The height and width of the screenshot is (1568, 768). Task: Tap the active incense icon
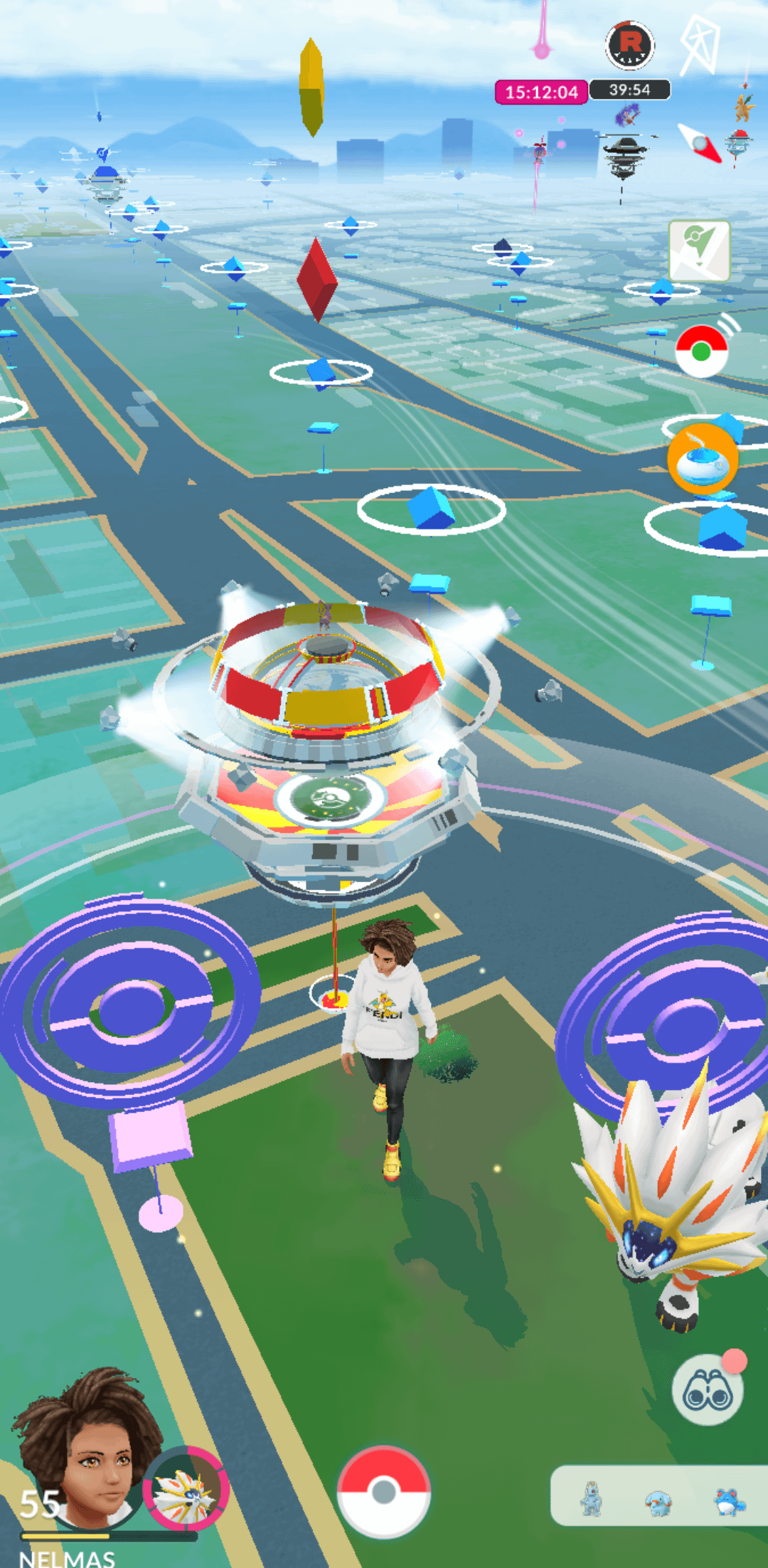point(703,459)
